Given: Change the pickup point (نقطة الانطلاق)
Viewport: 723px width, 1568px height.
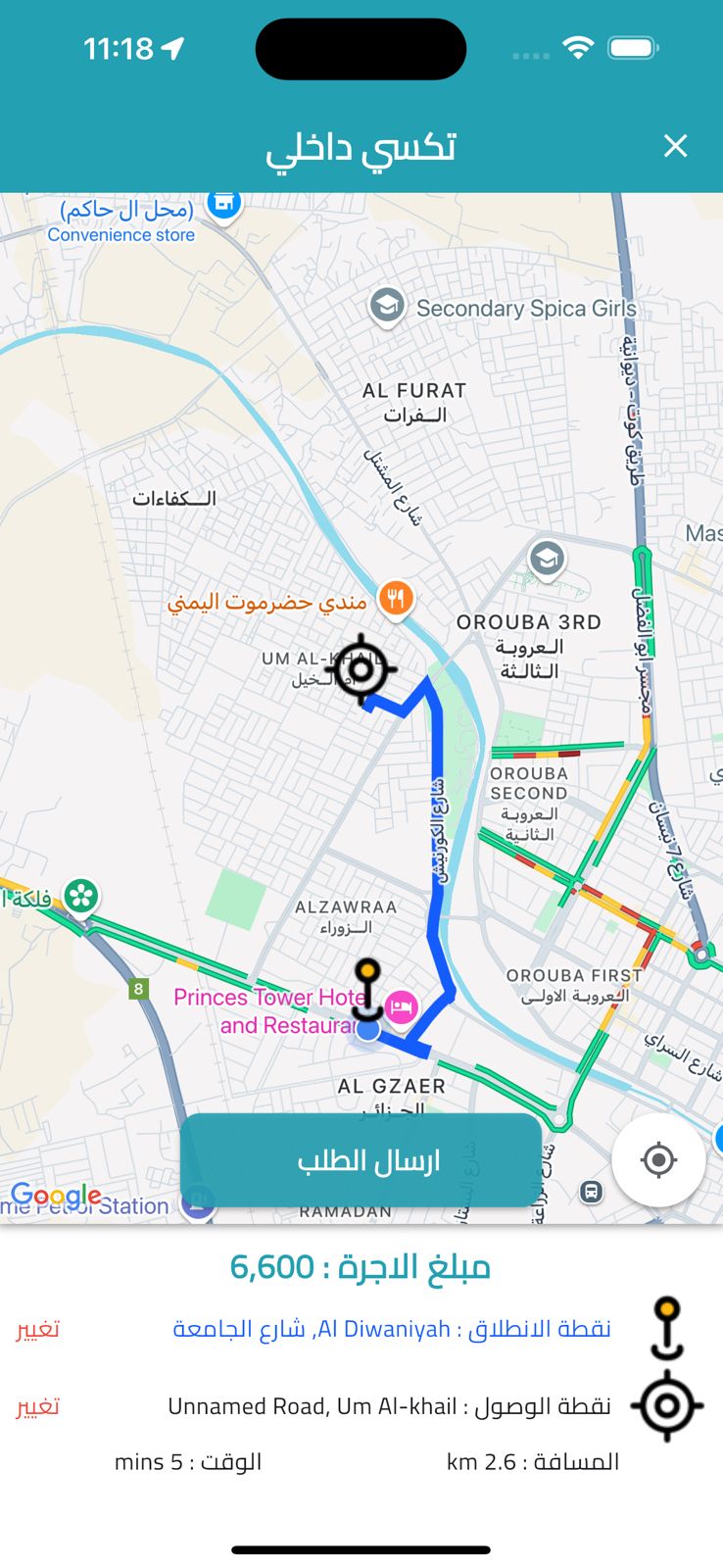Looking at the screenshot, I should 38,1329.
